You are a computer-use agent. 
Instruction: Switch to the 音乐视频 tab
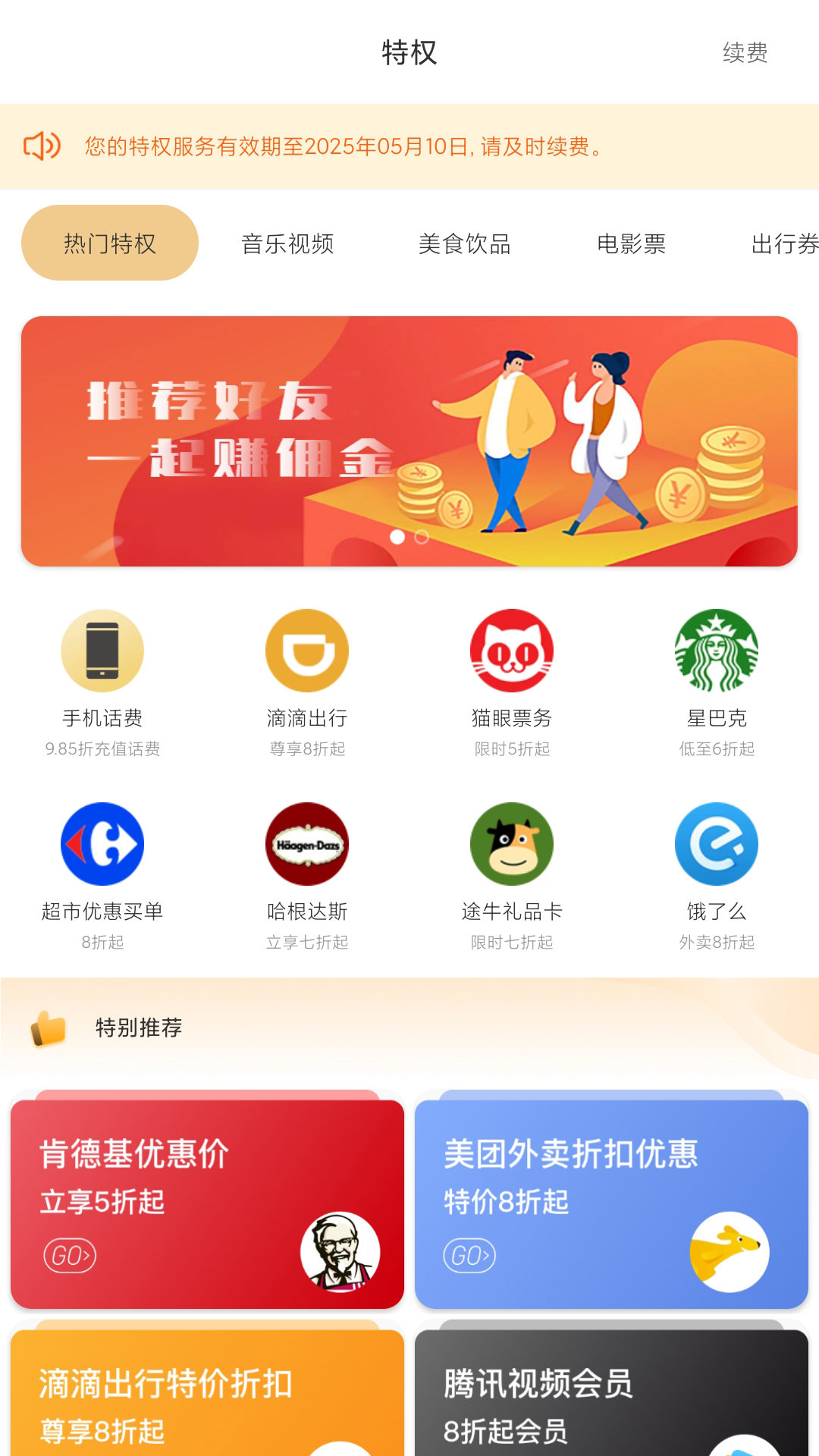287,243
